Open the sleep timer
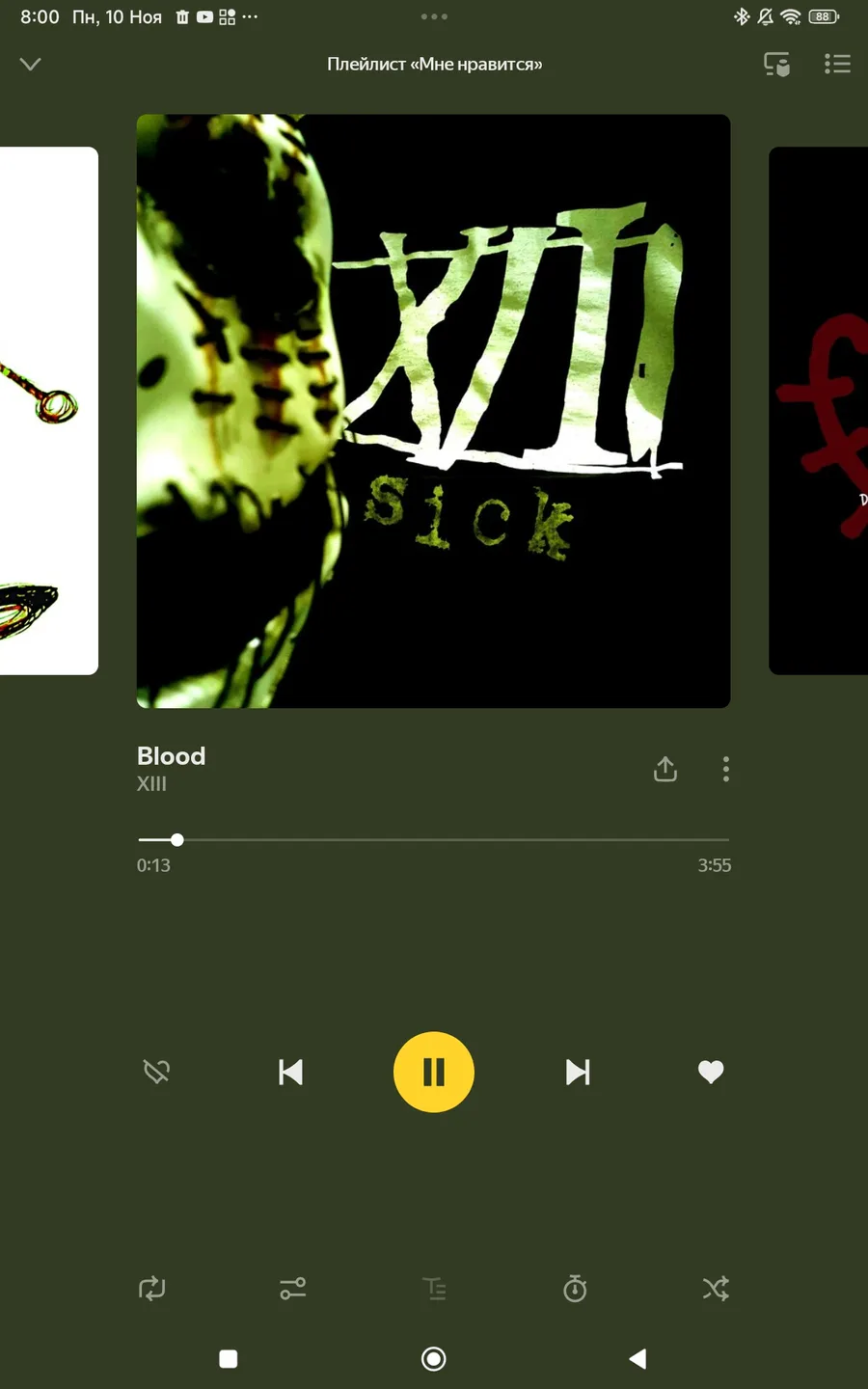The image size is (868, 1389). click(x=575, y=1289)
